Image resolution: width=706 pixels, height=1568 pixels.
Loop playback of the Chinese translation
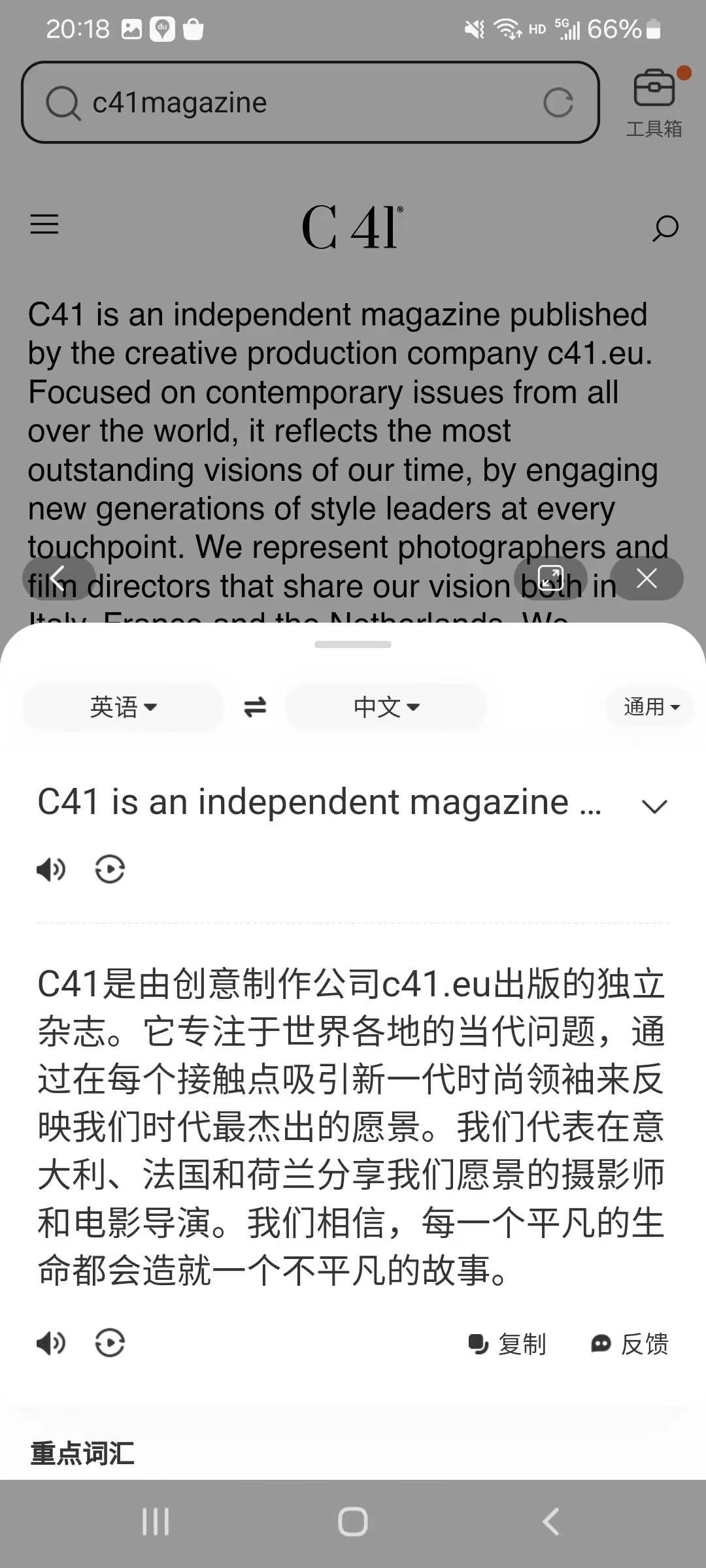tap(110, 1344)
